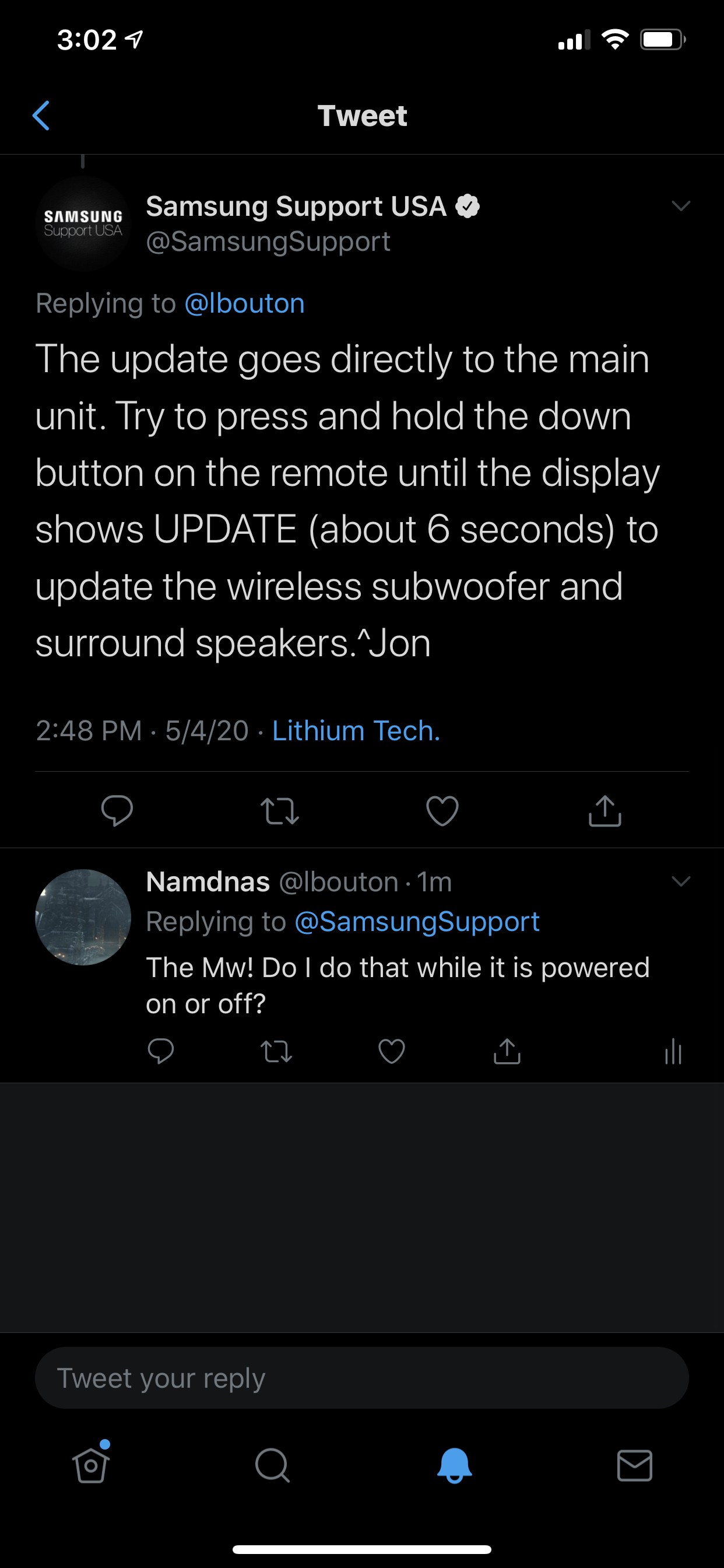Reply to Samsung Support USA's tweet

click(117, 810)
